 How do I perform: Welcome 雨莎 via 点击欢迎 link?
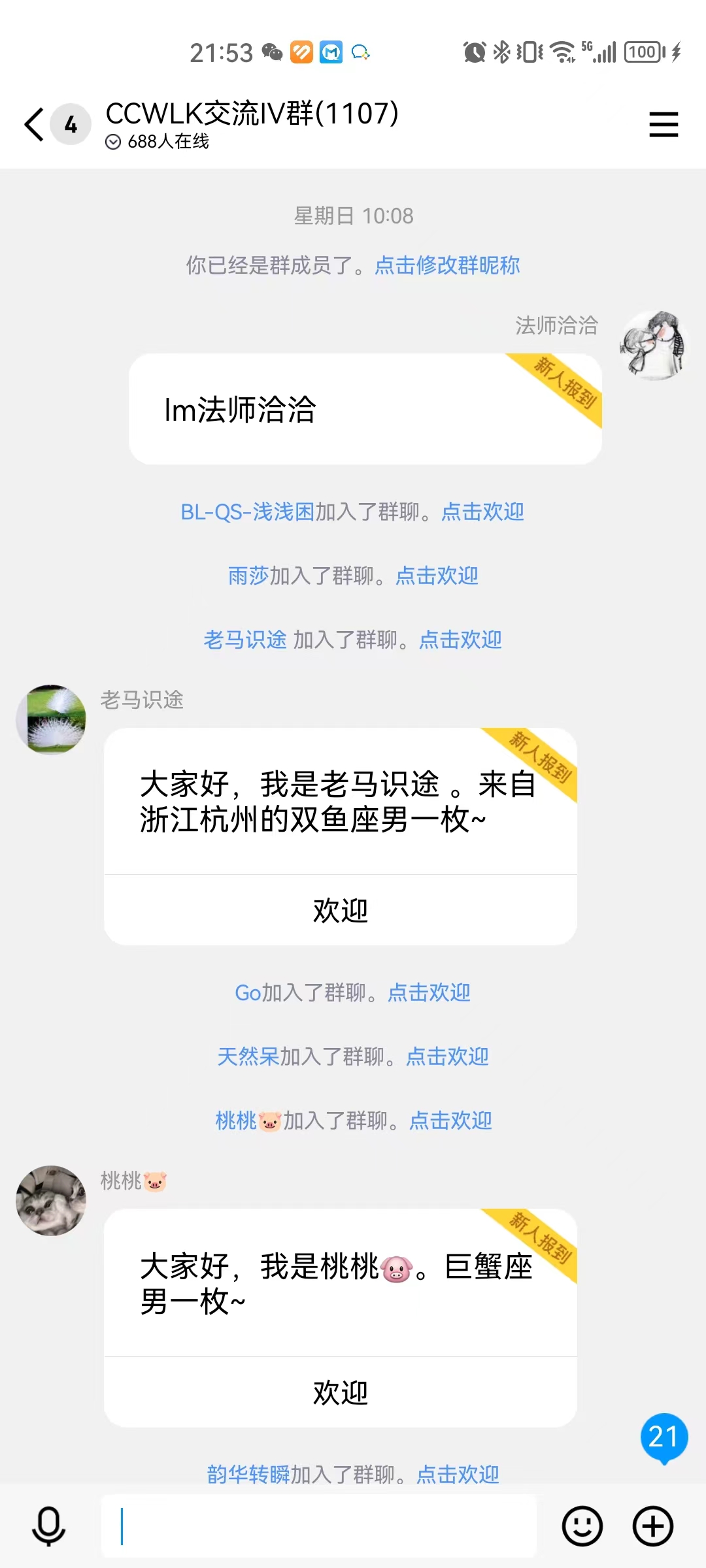(437, 576)
